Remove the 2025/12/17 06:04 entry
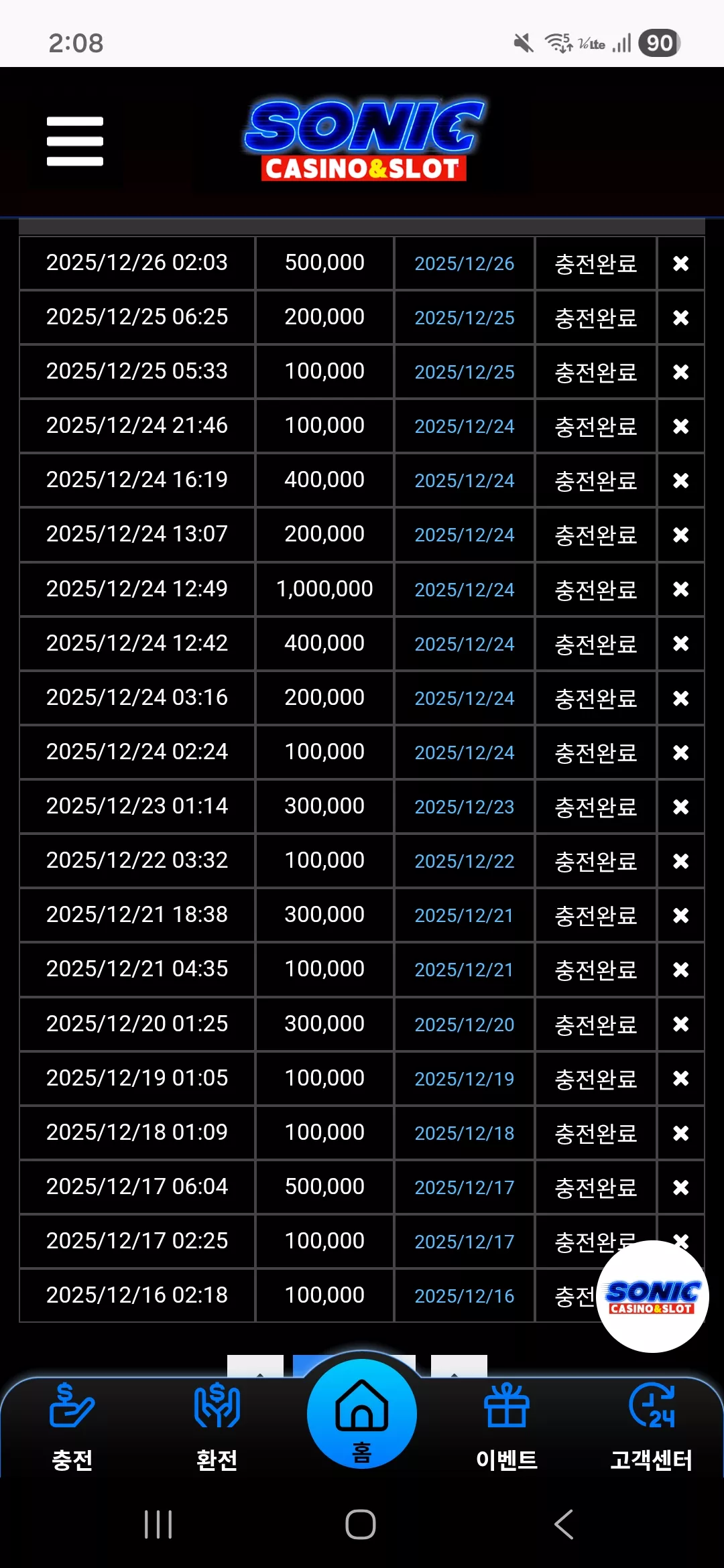 click(x=680, y=1187)
